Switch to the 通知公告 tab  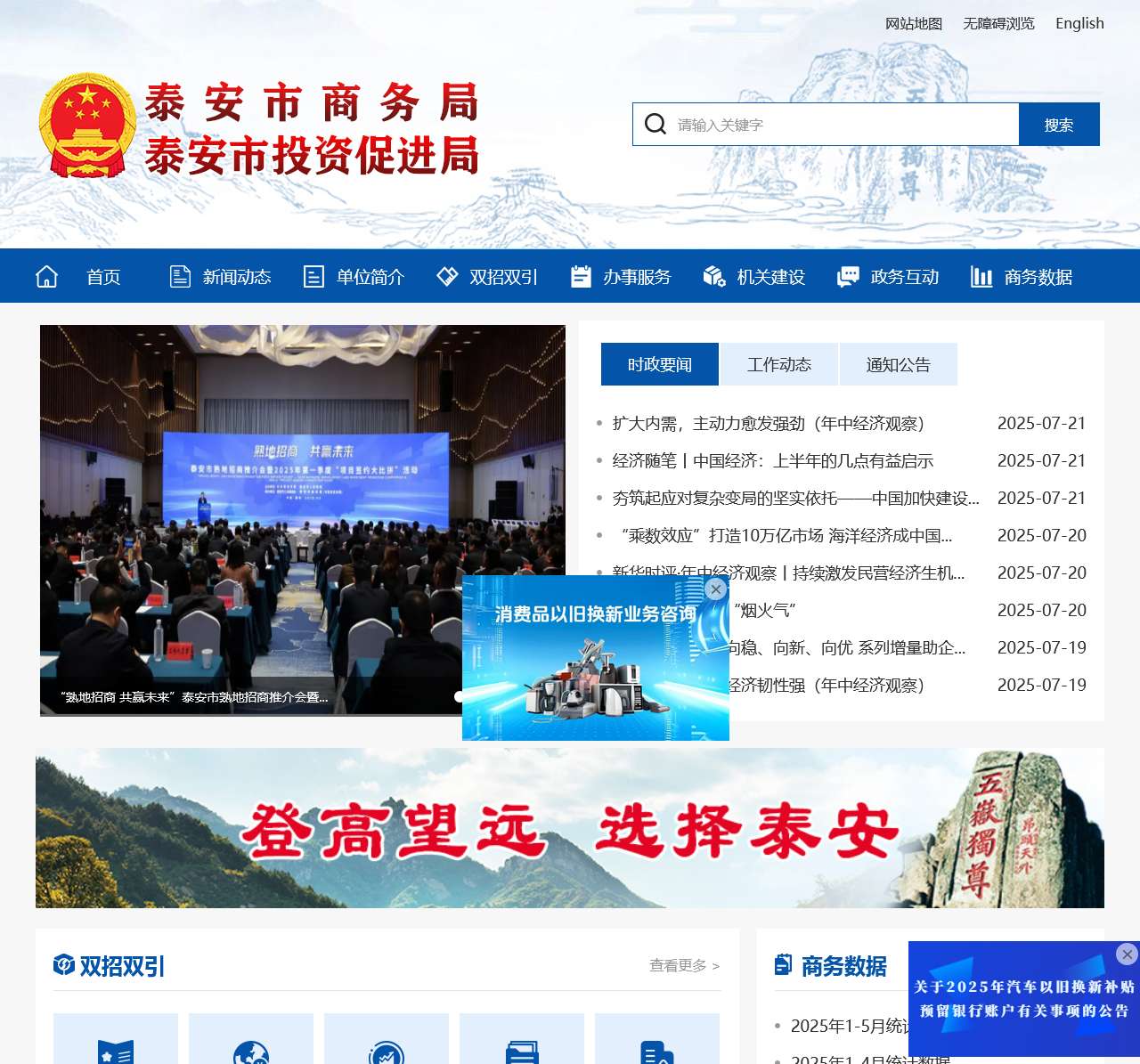pyautogui.click(x=899, y=364)
